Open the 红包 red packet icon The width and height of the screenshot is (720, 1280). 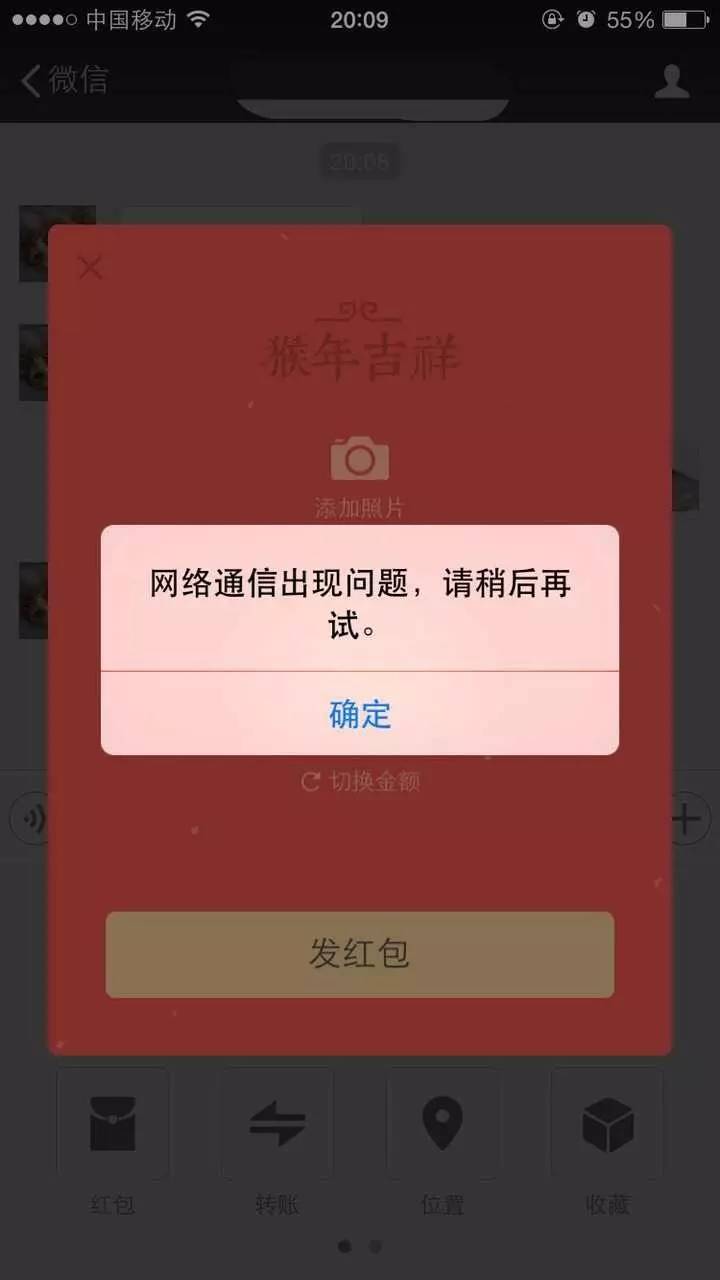point(113,1123)
